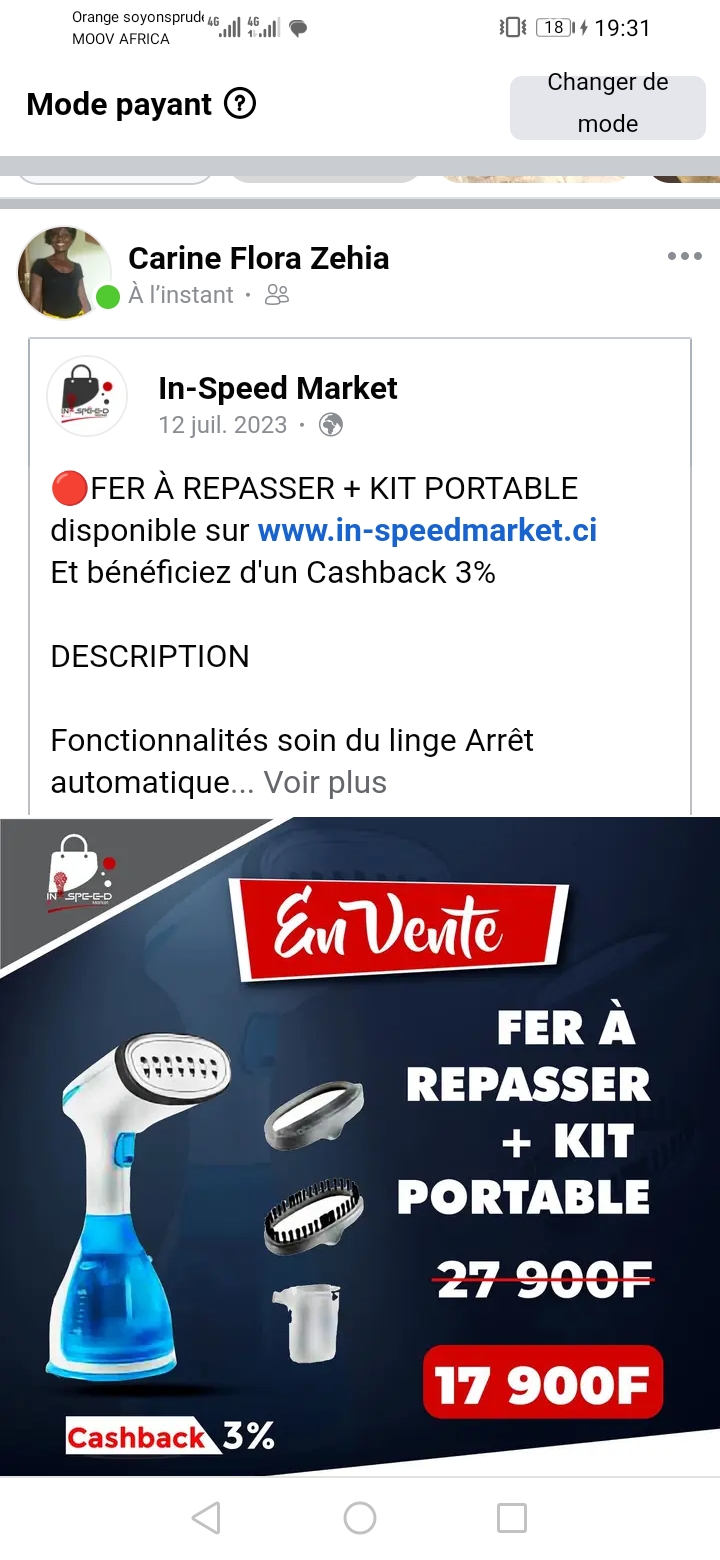Return to the system home screen
This screenshot has width=720, height=1560.
[x=360, y=1518]
